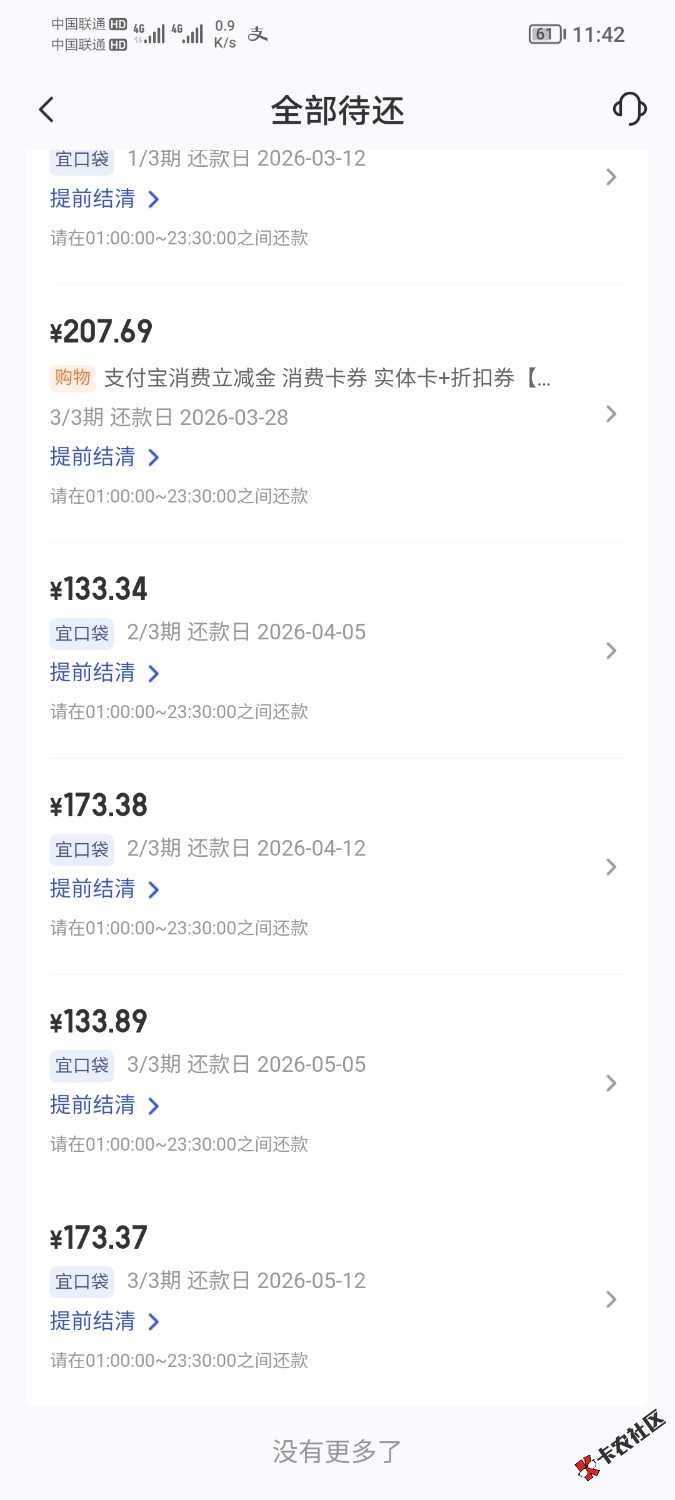The height and width of the screenshot is (1500, 675).
Task: Open the ¥207.69 支付宝消费立减金 bill details
Action: [x=611, y=414]
